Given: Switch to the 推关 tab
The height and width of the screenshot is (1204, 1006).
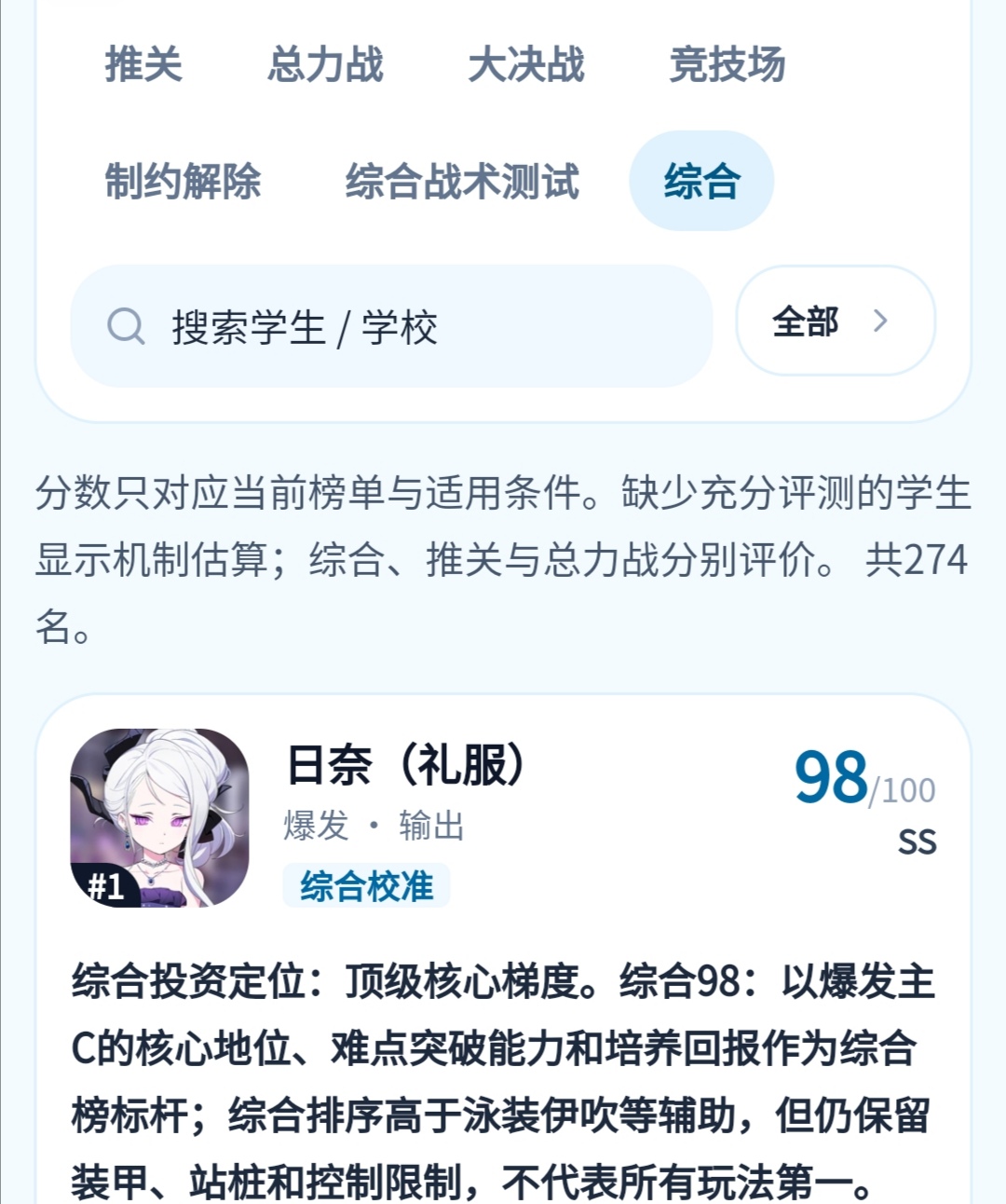Looking at the screenshot, I should click(143, 64).
